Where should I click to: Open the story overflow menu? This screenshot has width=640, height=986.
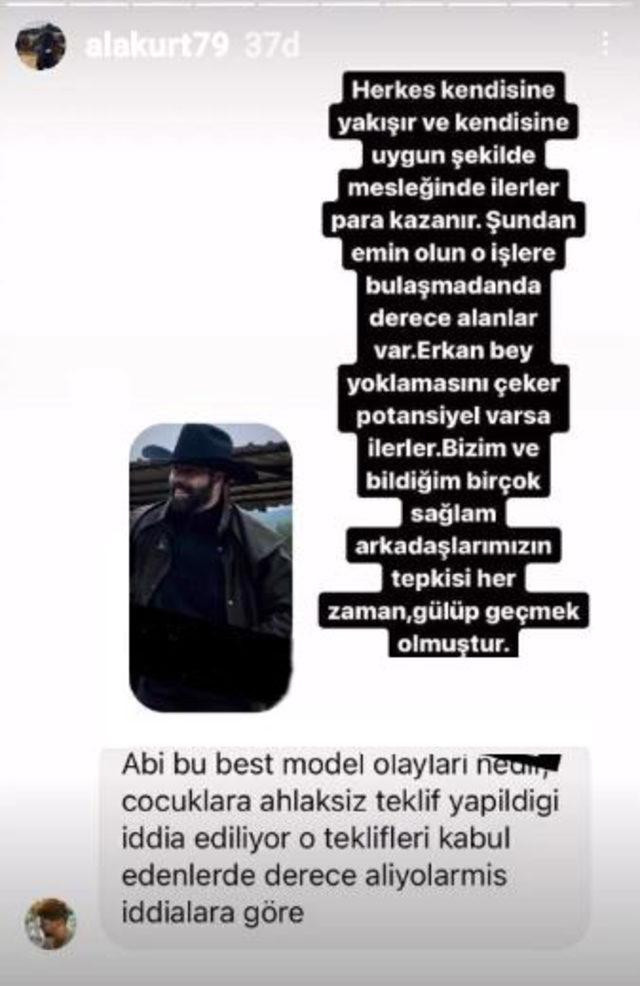click(604, 44)
